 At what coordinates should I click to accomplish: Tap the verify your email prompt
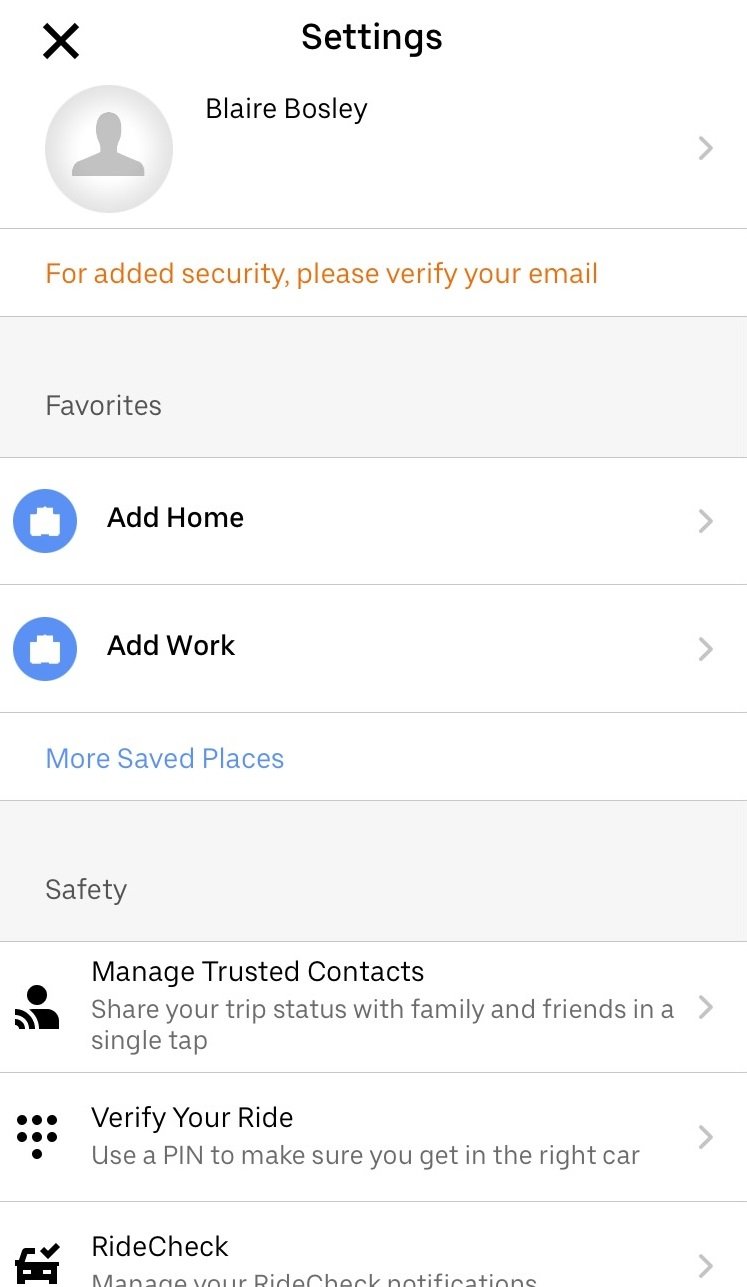tap(321, 273)
